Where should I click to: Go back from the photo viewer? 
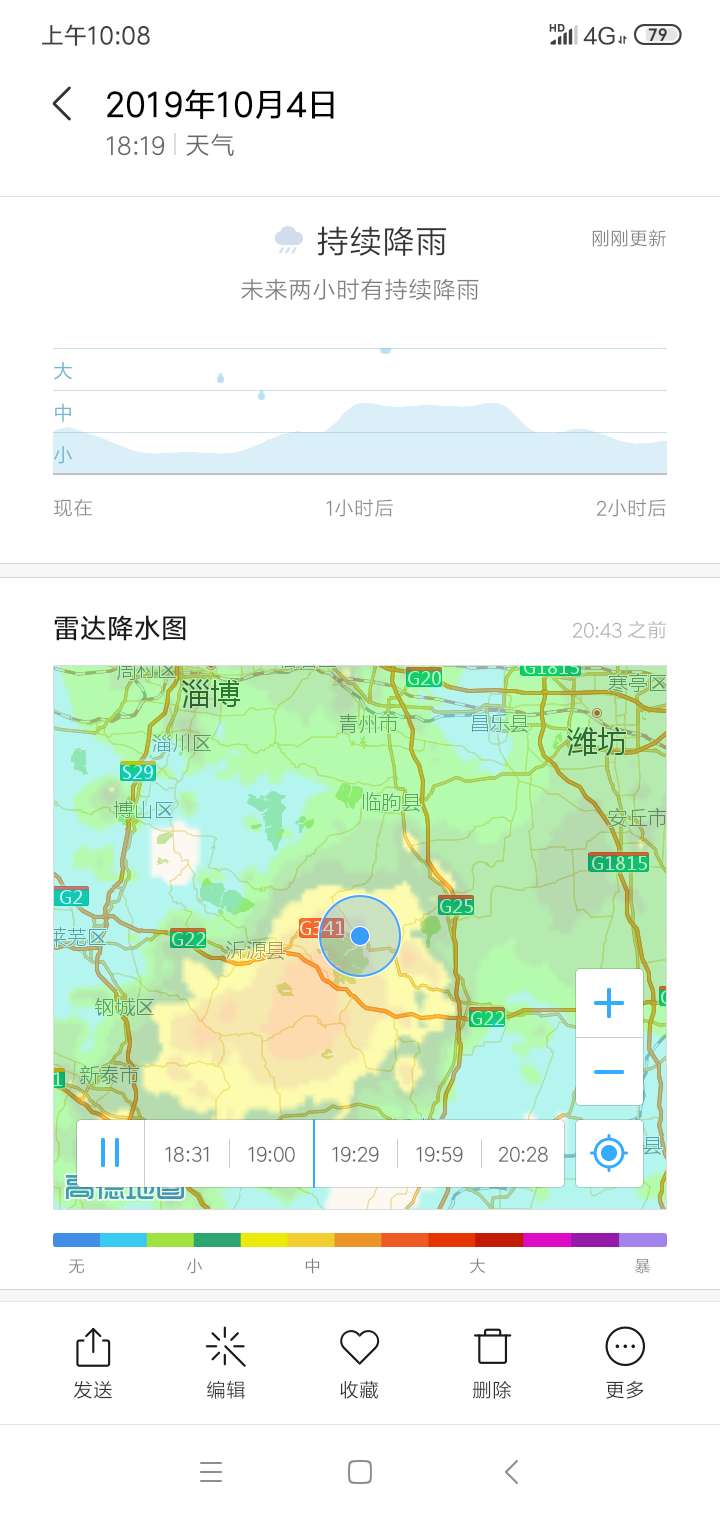pos(62,104)
